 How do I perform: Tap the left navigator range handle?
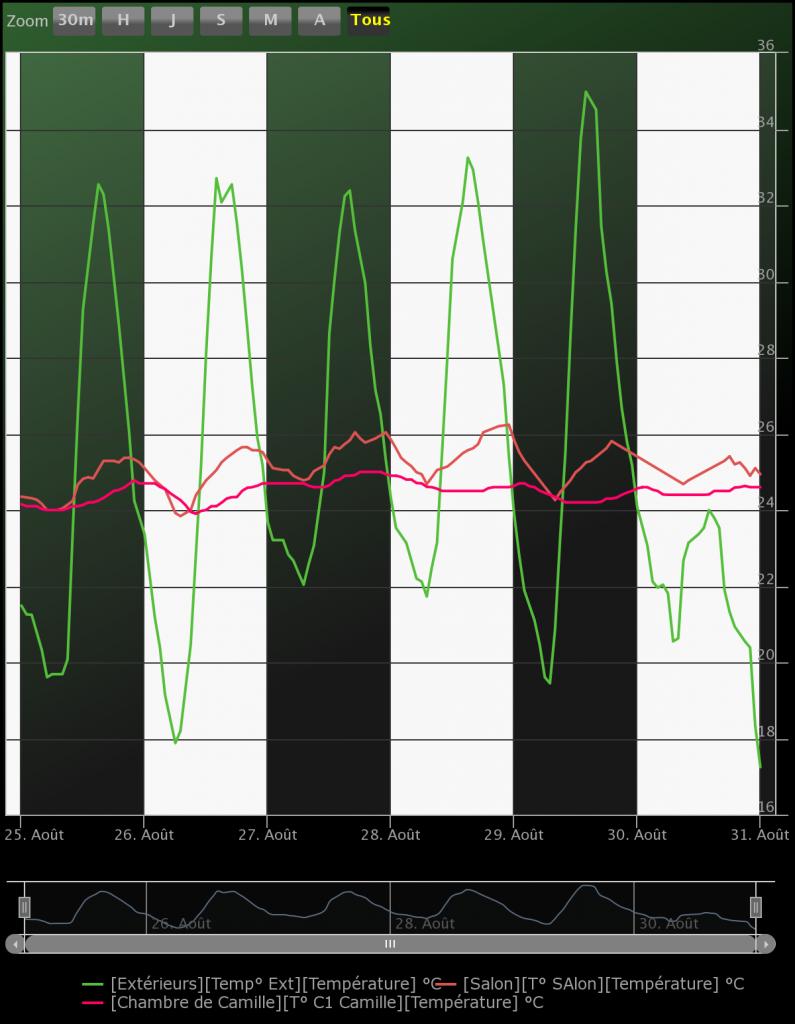[x=25, y=907]
